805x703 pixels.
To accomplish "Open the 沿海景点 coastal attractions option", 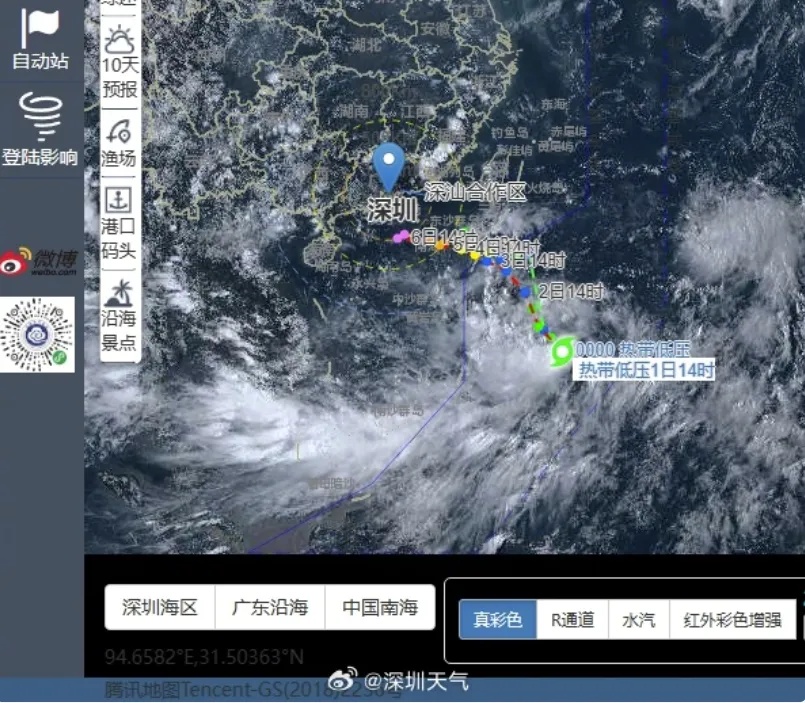I will (x=119, y=315).
